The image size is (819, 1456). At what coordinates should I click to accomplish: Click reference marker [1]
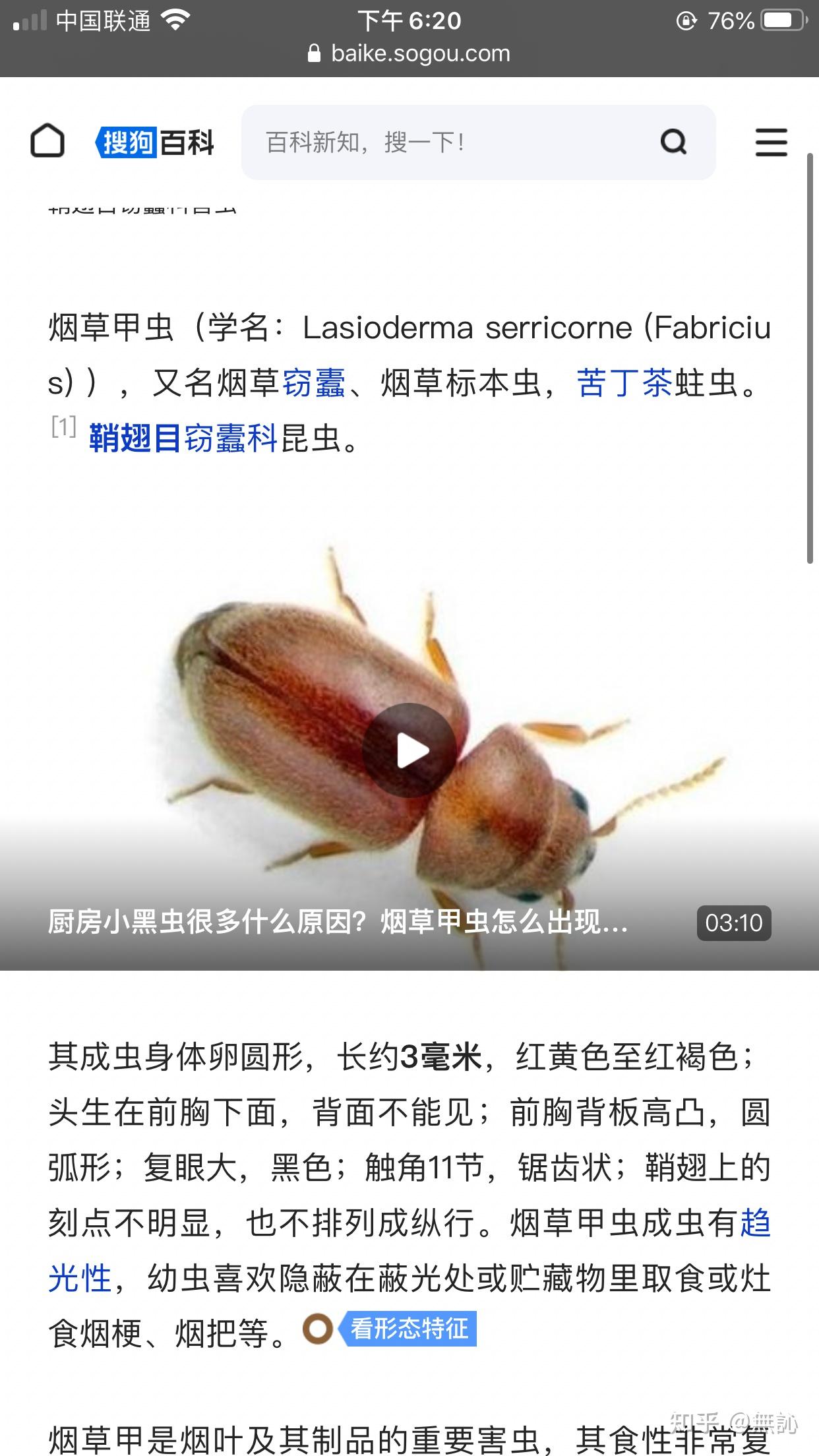coord(63,425)
